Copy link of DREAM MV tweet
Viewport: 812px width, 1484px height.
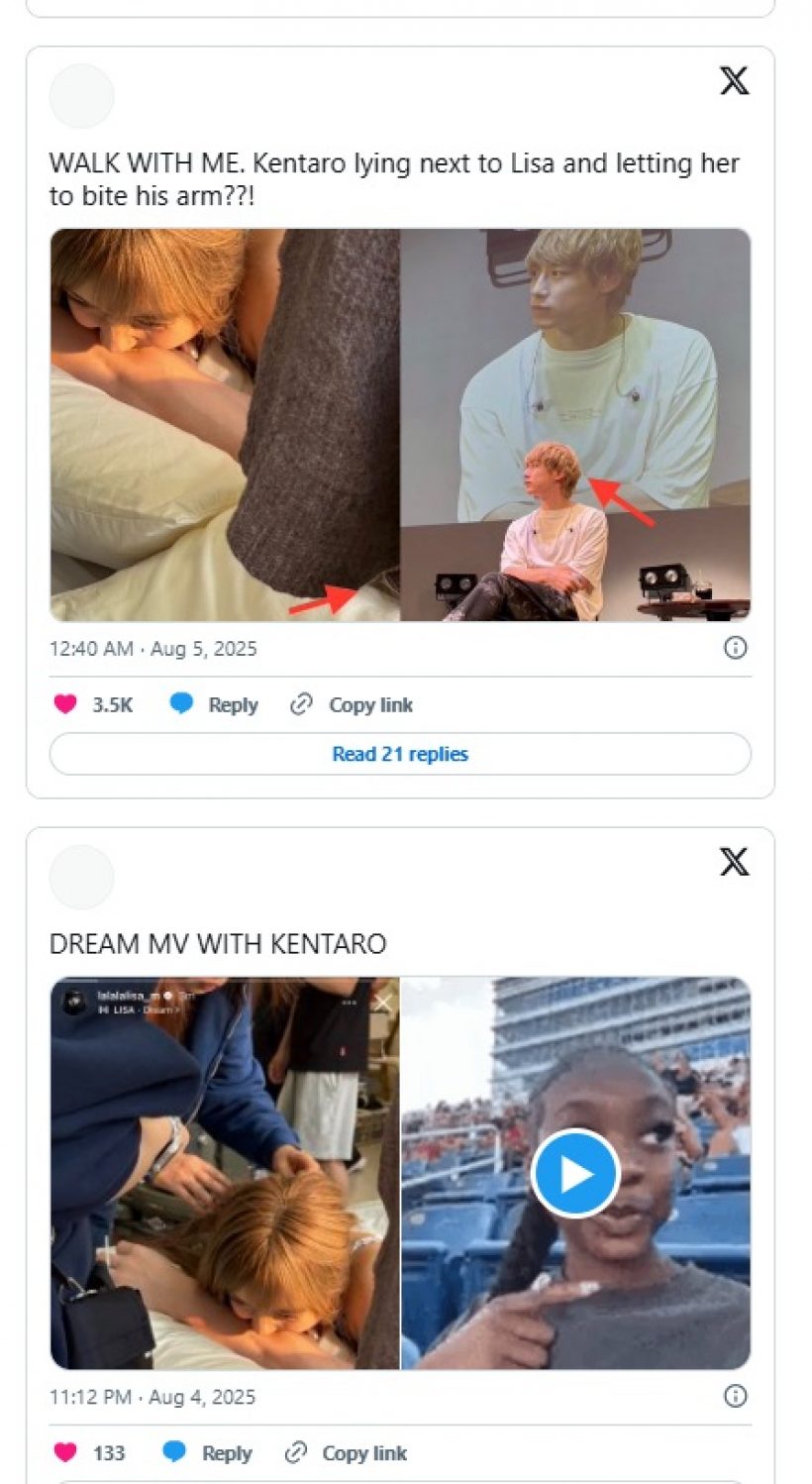click(346, 1453)
